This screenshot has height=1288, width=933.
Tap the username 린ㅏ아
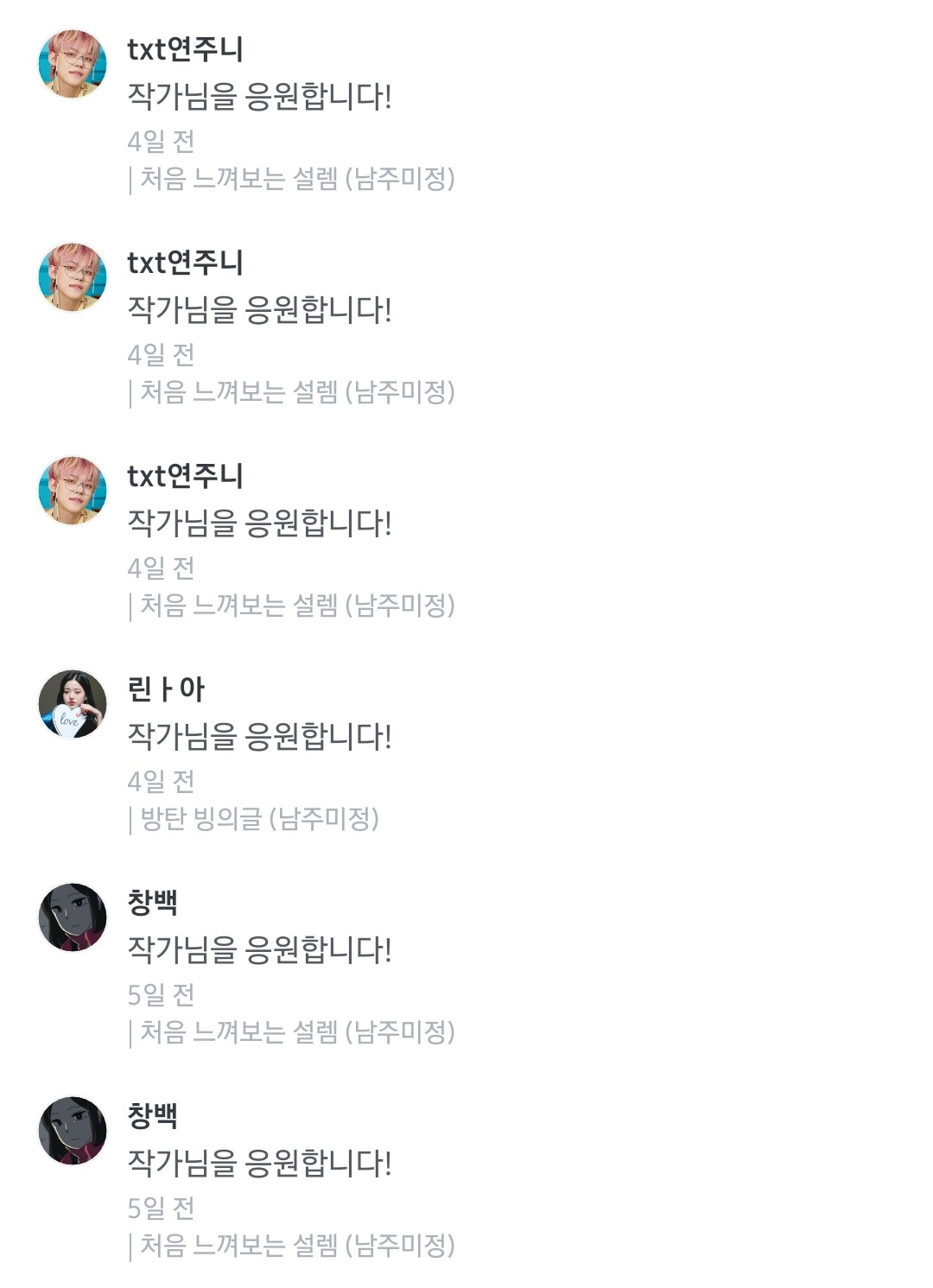click(x=166, y=689)
